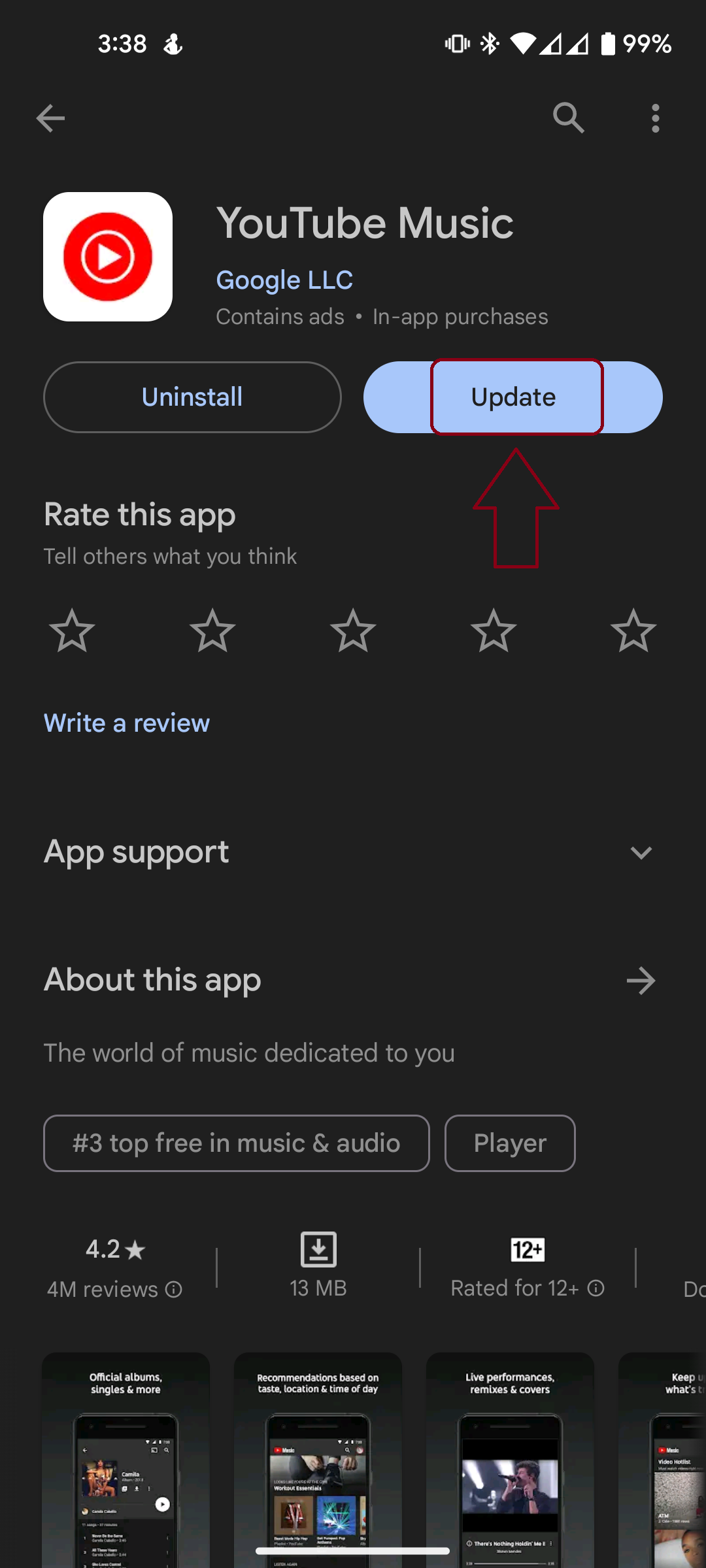Select the #3 top free chip
Viewport: 706px width, 1568px height.
(x=236, y=1143)
